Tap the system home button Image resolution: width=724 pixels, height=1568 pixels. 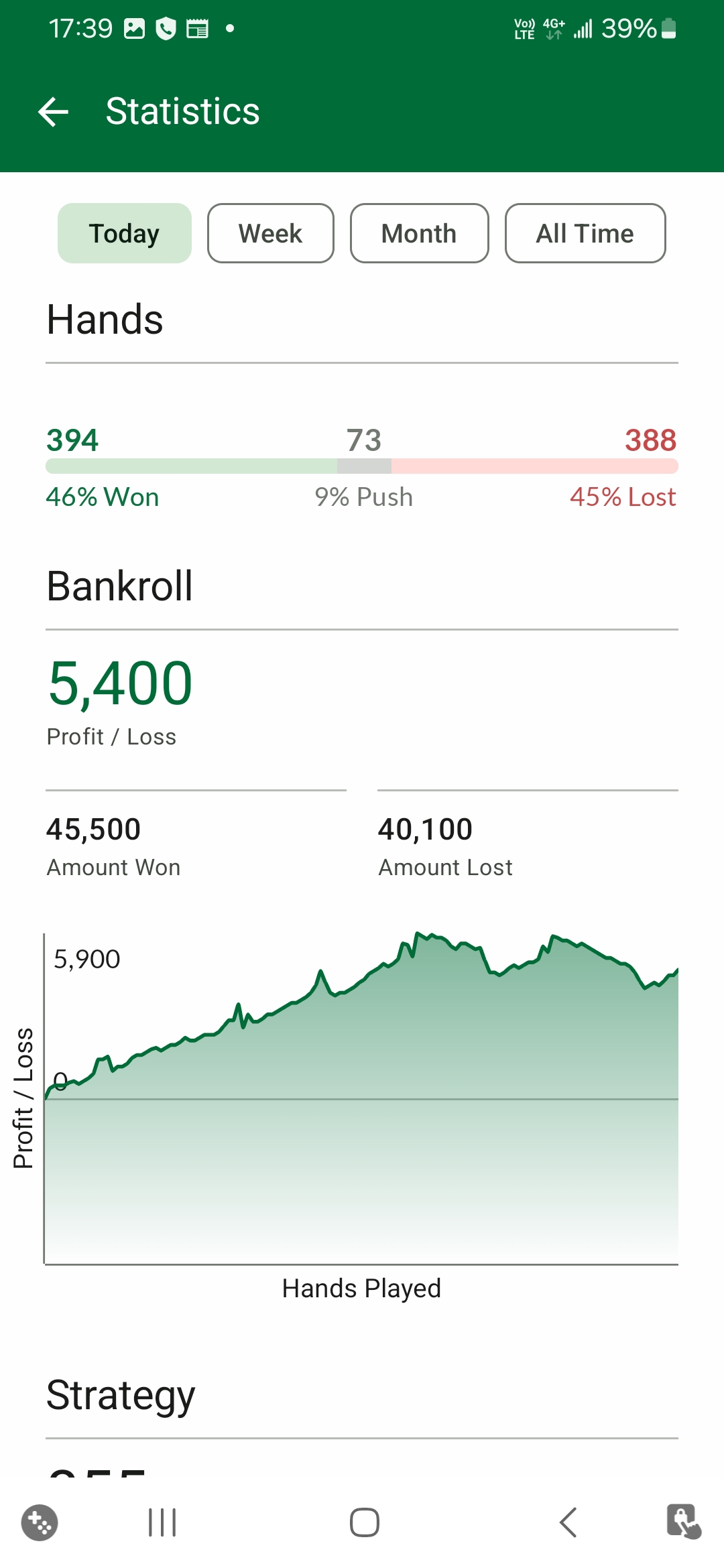pos(365,1522)
